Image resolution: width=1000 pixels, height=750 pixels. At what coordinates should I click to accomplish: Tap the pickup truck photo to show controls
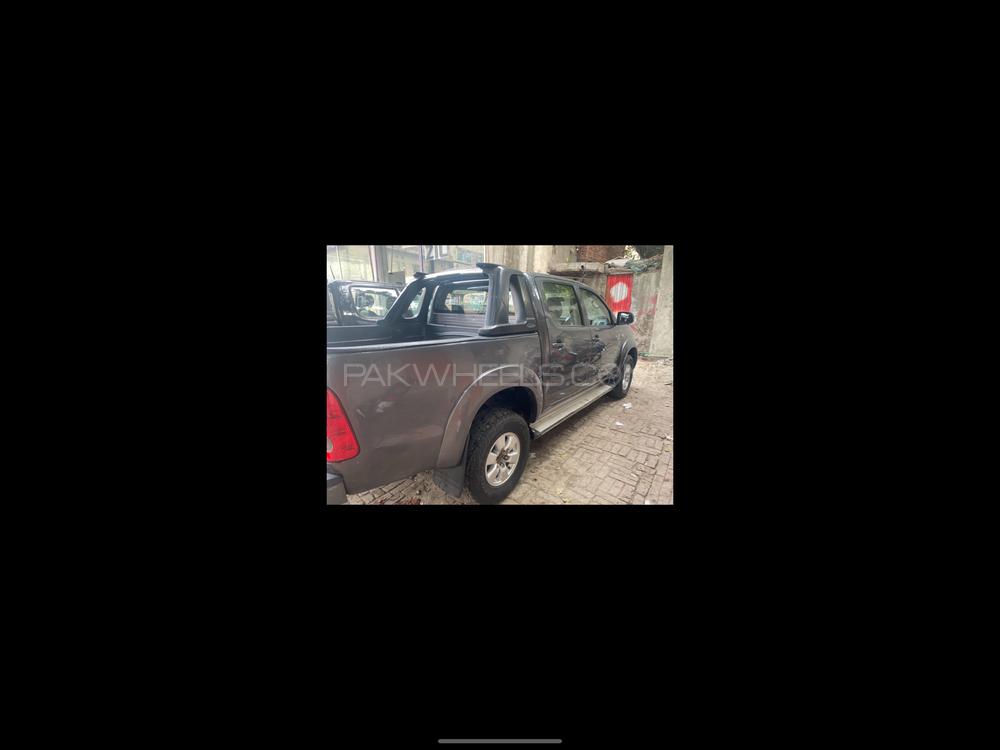click(x=499, y=375)
